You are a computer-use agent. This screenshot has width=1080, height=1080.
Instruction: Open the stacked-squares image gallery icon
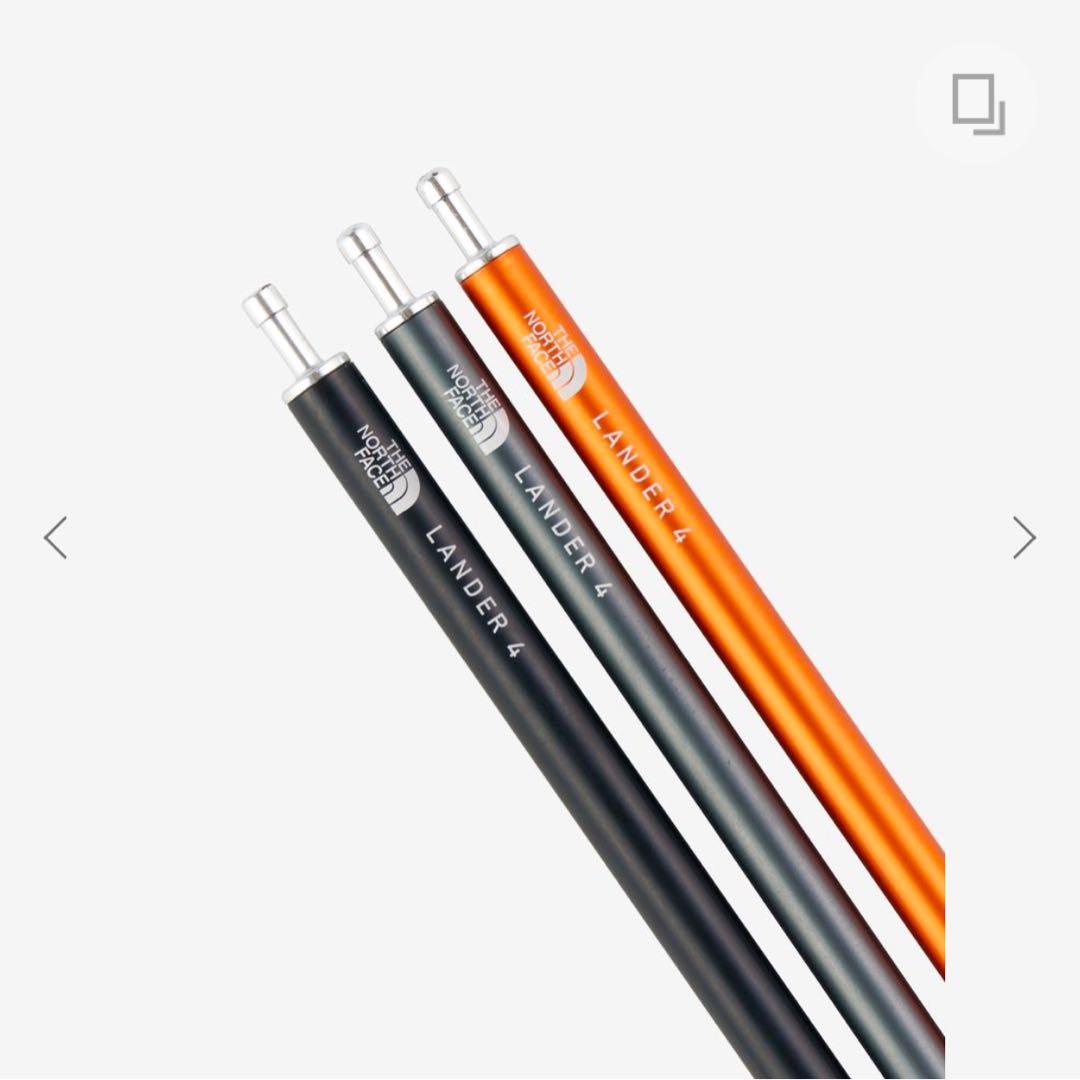[978, 104]
